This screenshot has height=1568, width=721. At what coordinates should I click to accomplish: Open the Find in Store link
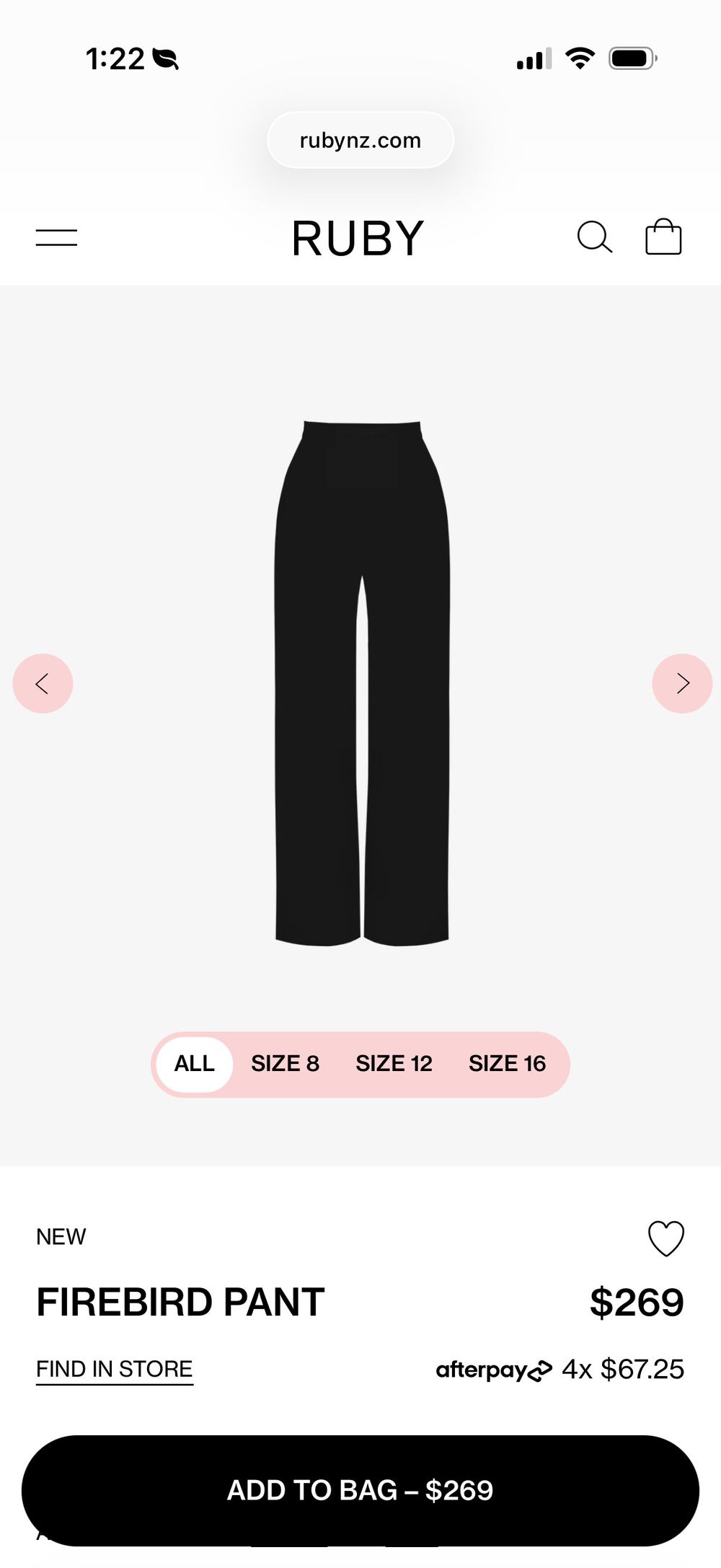point(115,1369)
